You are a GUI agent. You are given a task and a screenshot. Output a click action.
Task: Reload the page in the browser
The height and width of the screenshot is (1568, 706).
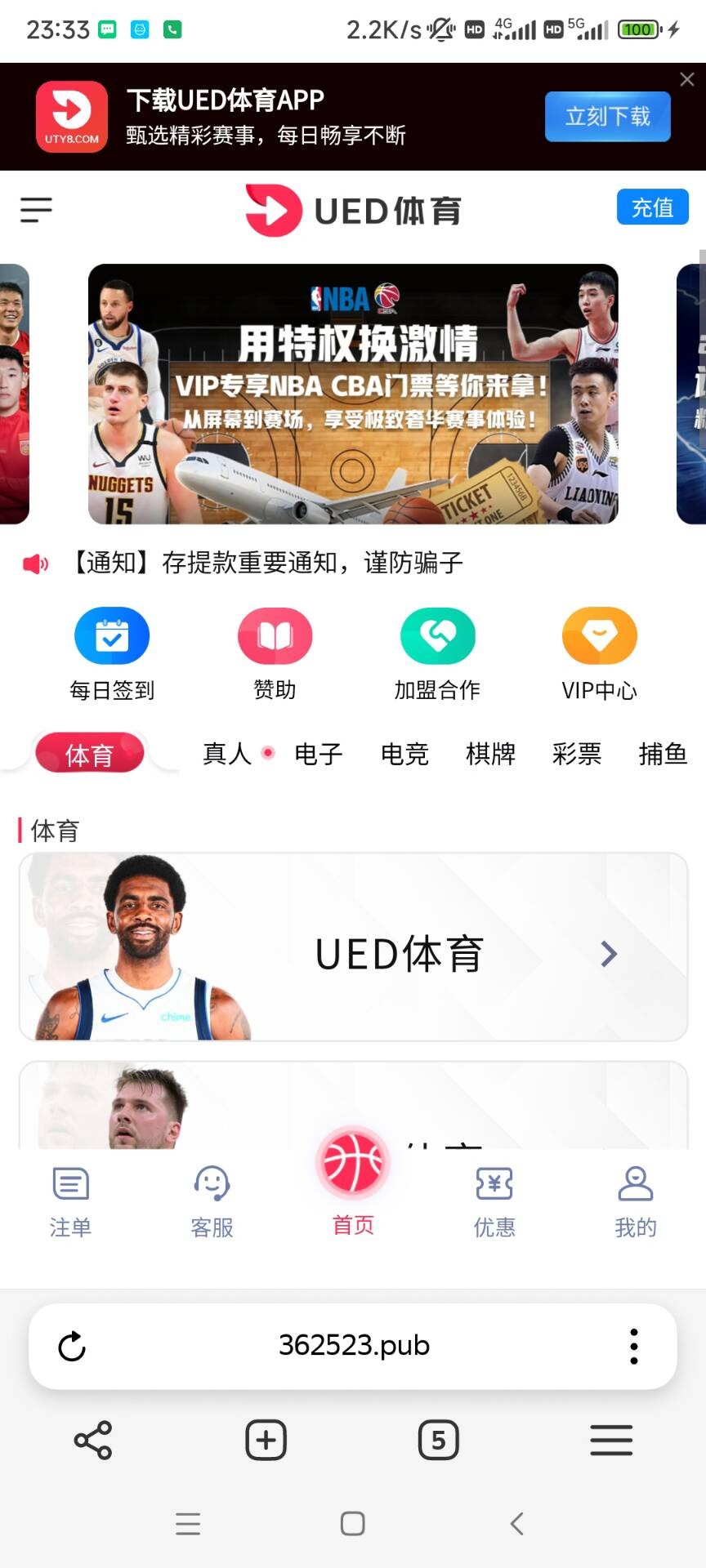coord(72,1347)
